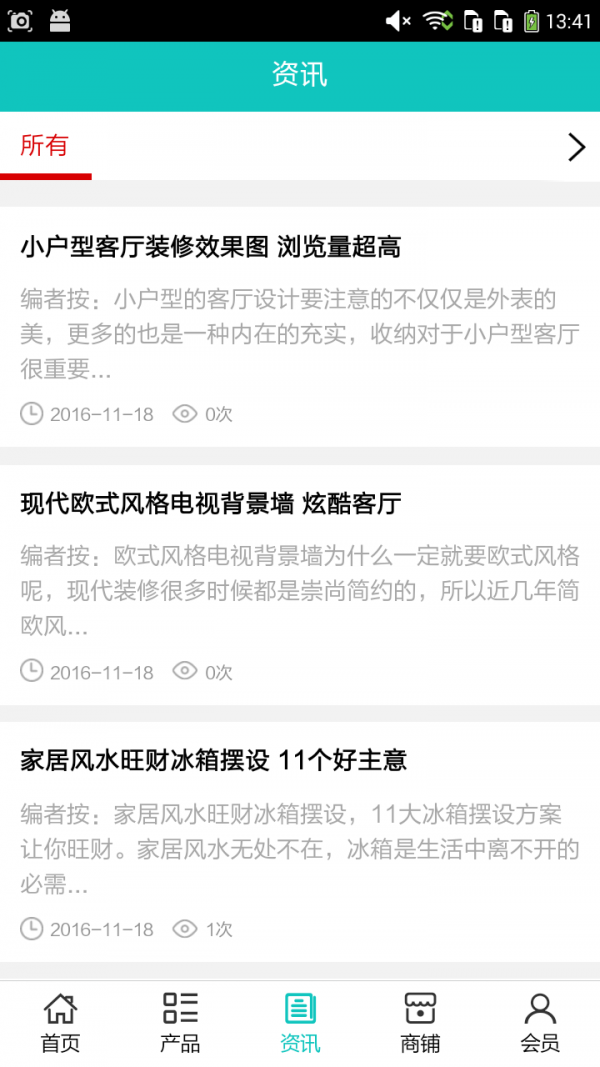The image size is (600, 1067).
Task: Open article 小户型客厅装修效果图 浏览量超高
Action: click(x=211, y=247)
